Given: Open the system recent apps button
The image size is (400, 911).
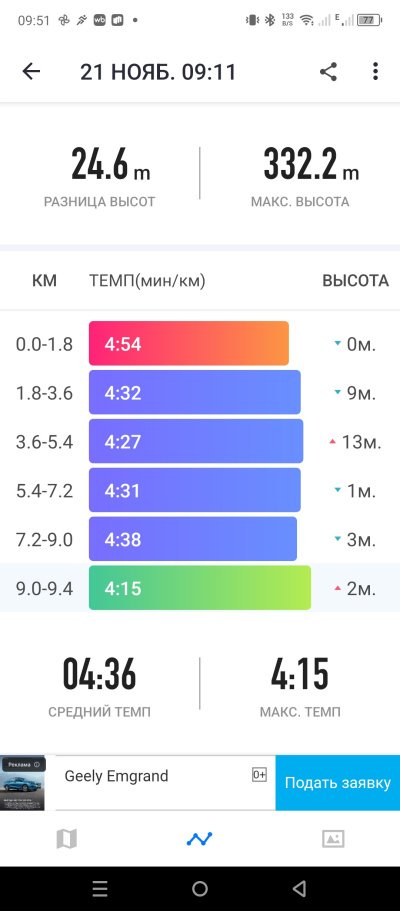Looking at the screenshot, I should (x=100, y=888).
